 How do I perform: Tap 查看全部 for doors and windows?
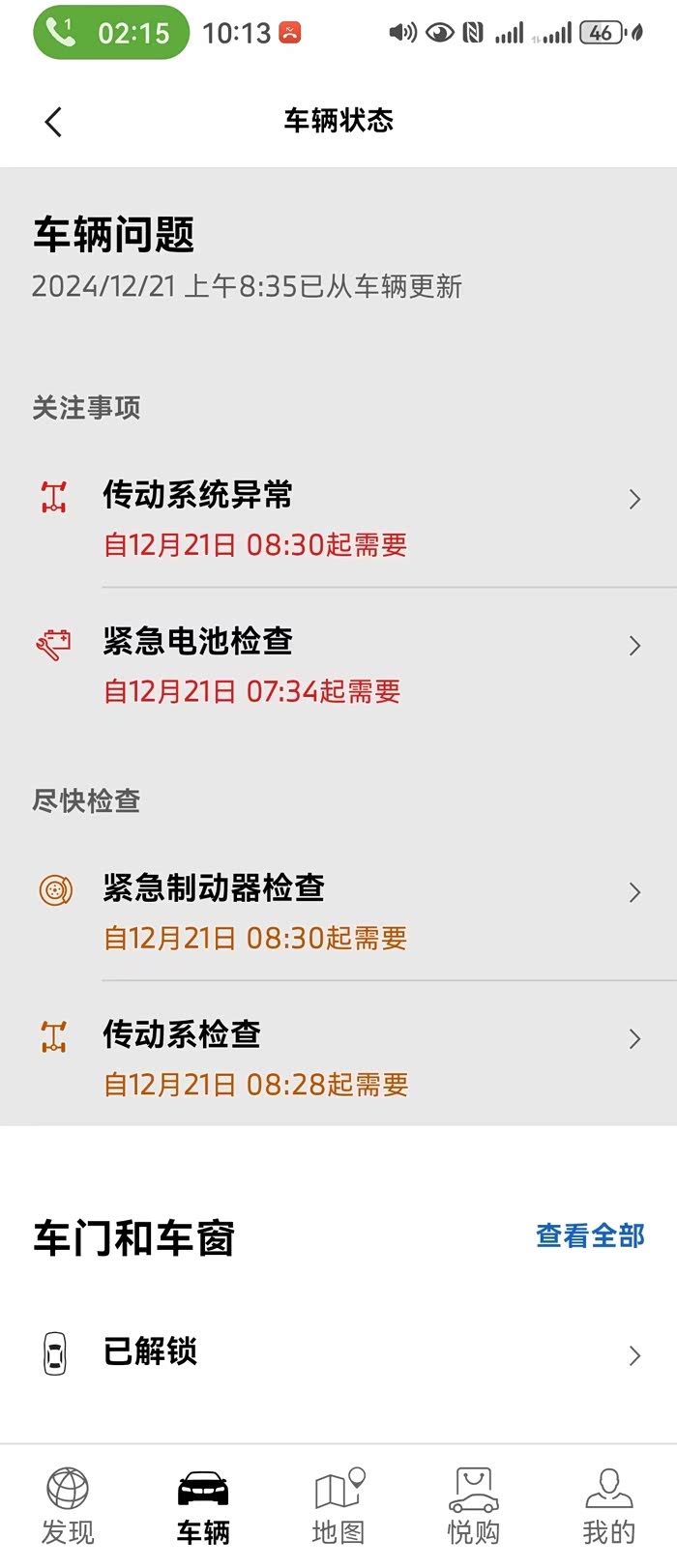tap(590, 1235)
